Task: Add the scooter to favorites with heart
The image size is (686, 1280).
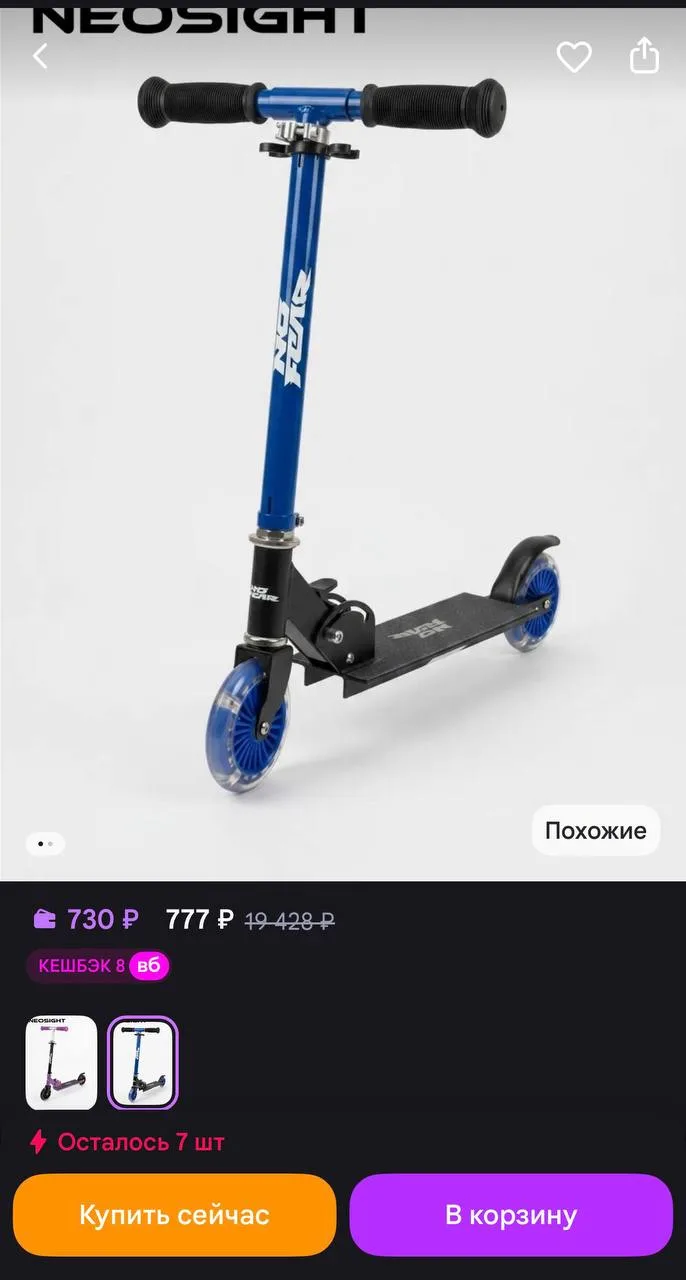Action: pos(574,57)
